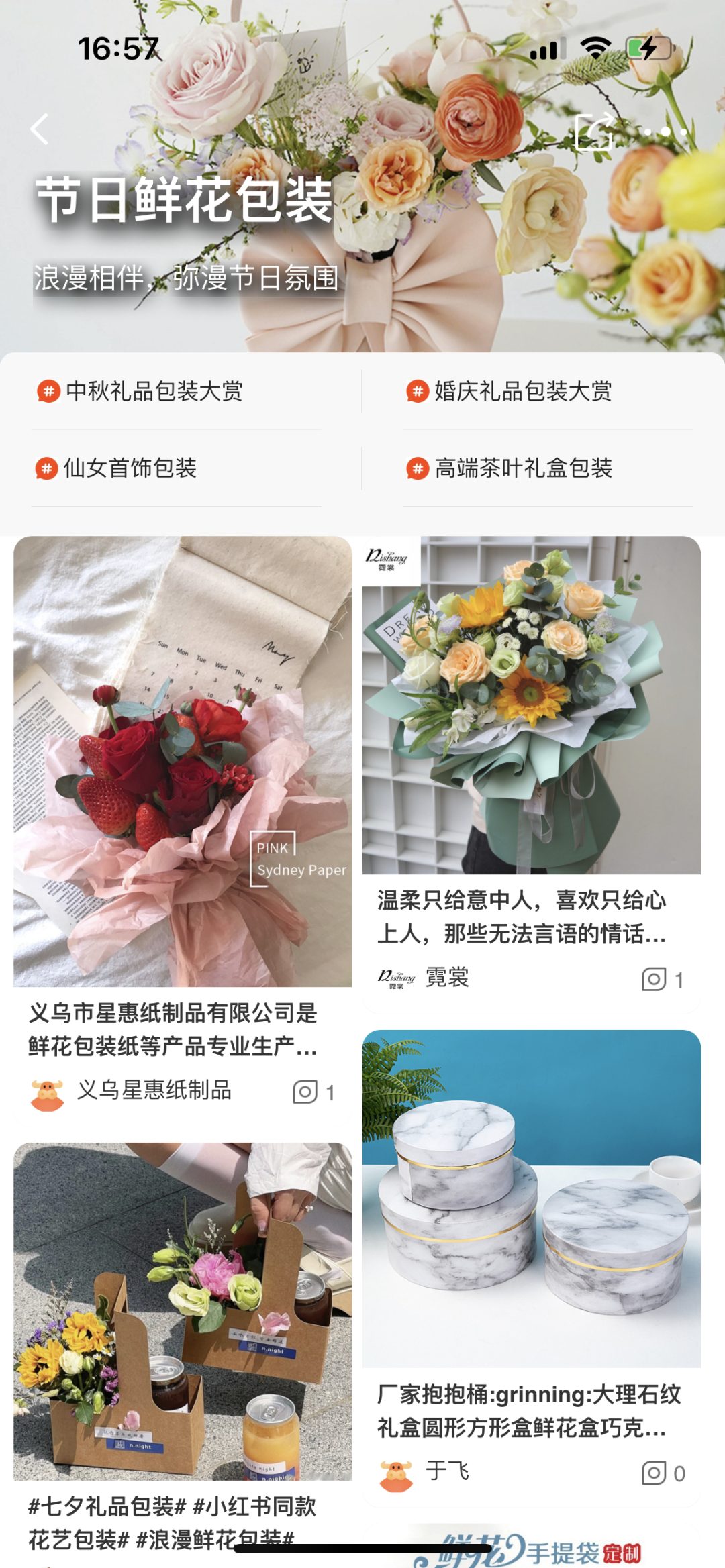View 霓裳 author profile
This screenshot has height=1568, width=725.
click(446, 978)
